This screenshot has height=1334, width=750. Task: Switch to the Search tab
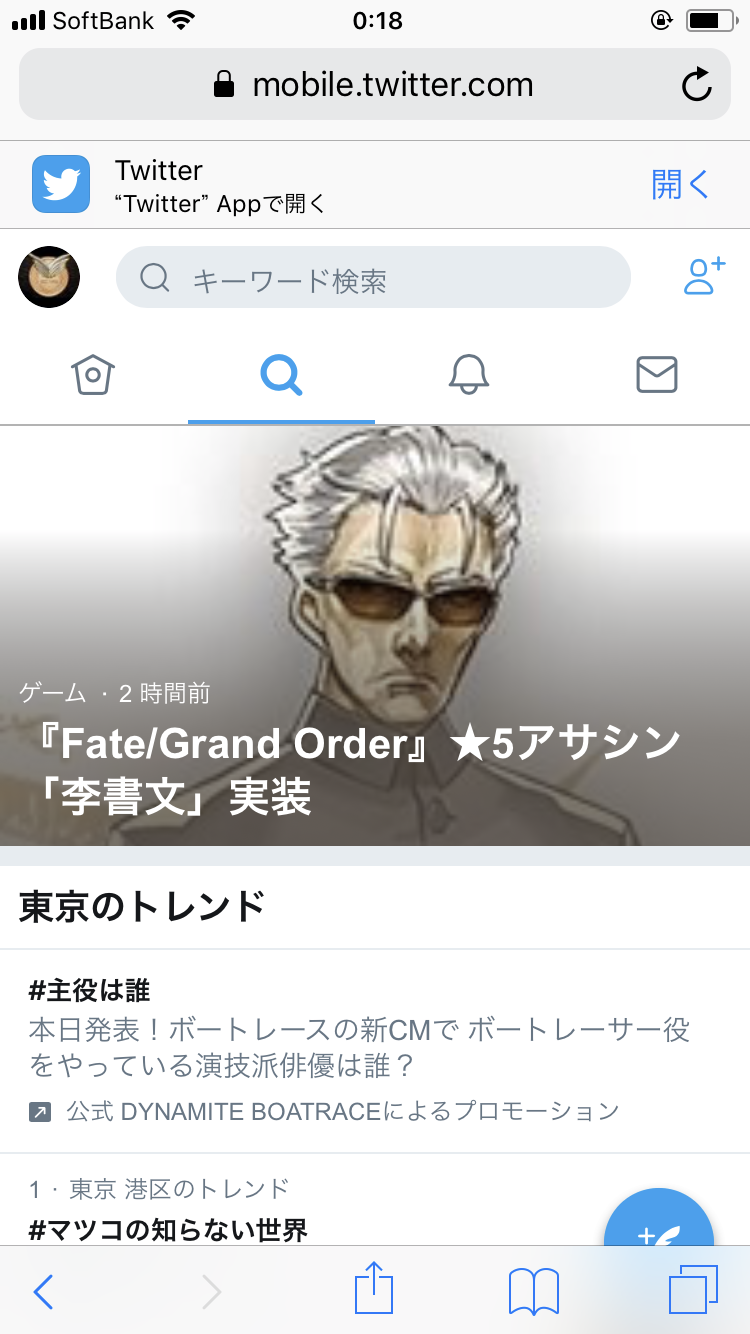281,376
